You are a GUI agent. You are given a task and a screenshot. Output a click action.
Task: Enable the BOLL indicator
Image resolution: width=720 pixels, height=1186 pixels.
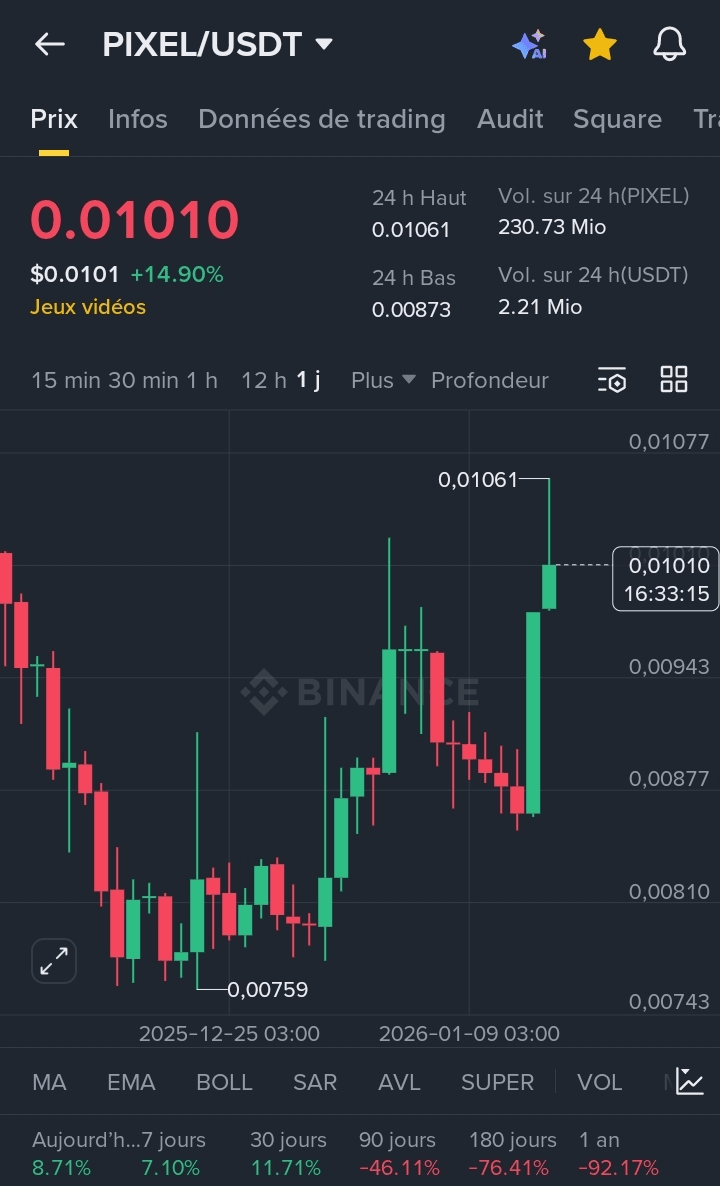(x=224, y=1082)
